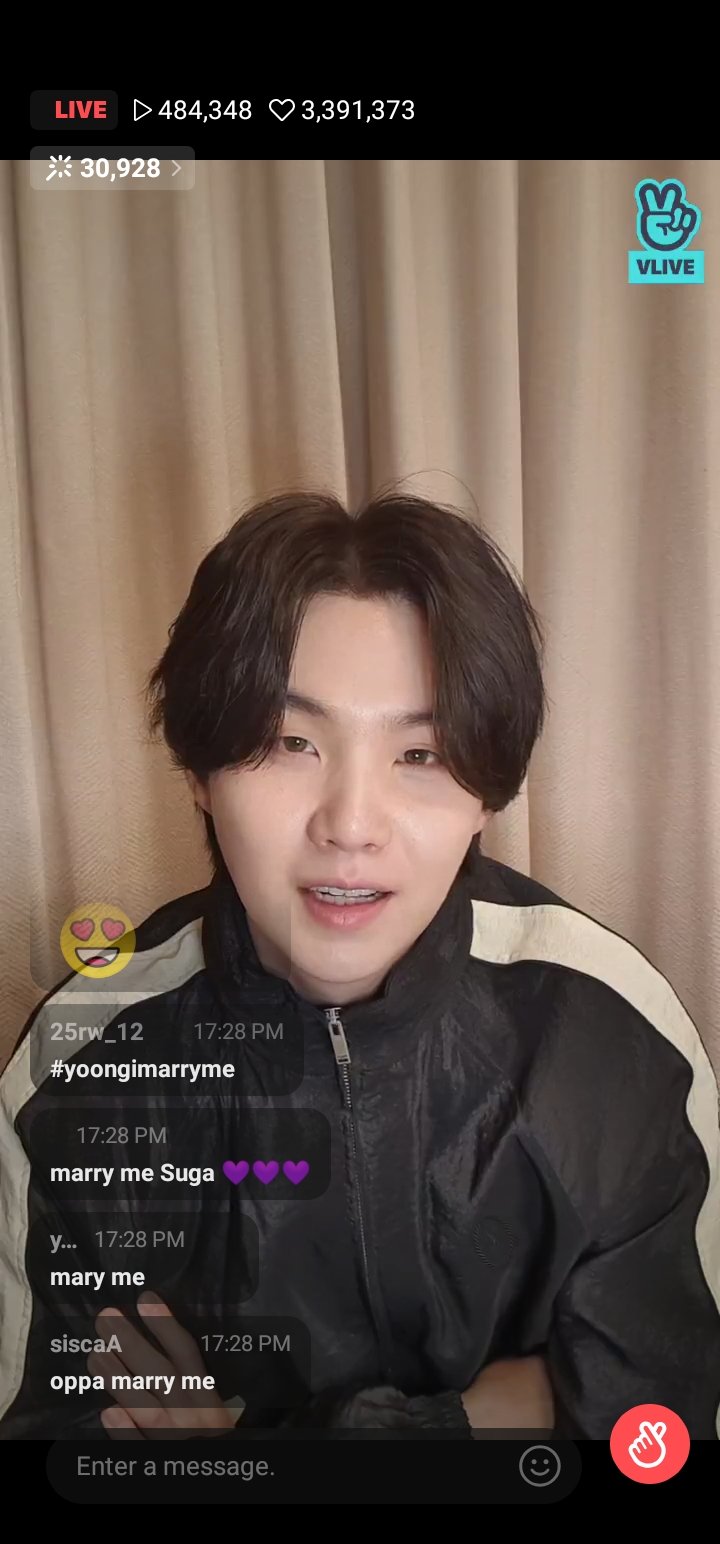Open the emoji picker smiley icon
The height and width of the screenshot is (1544, 720).
540,1466
